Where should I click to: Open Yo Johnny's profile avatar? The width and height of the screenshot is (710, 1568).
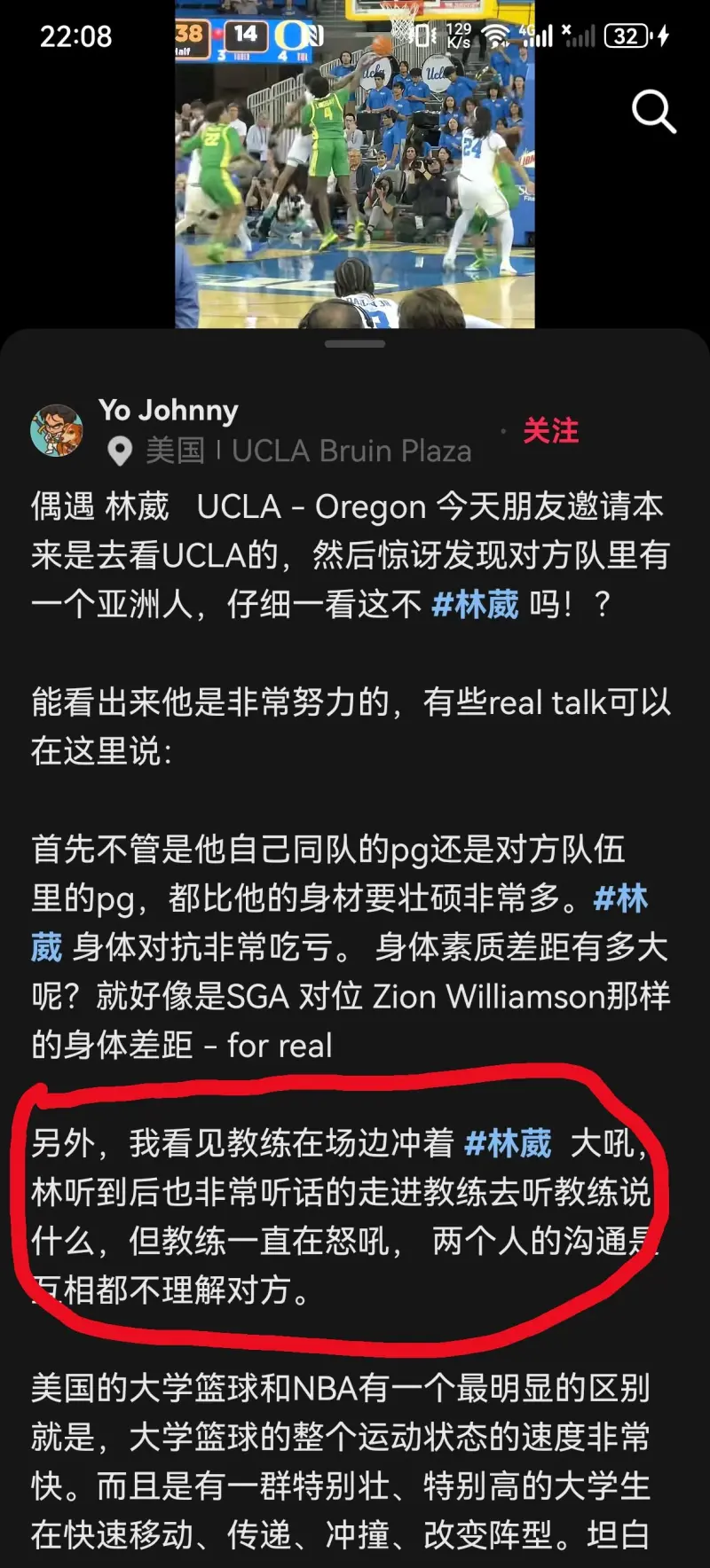[x=57, y=431]
